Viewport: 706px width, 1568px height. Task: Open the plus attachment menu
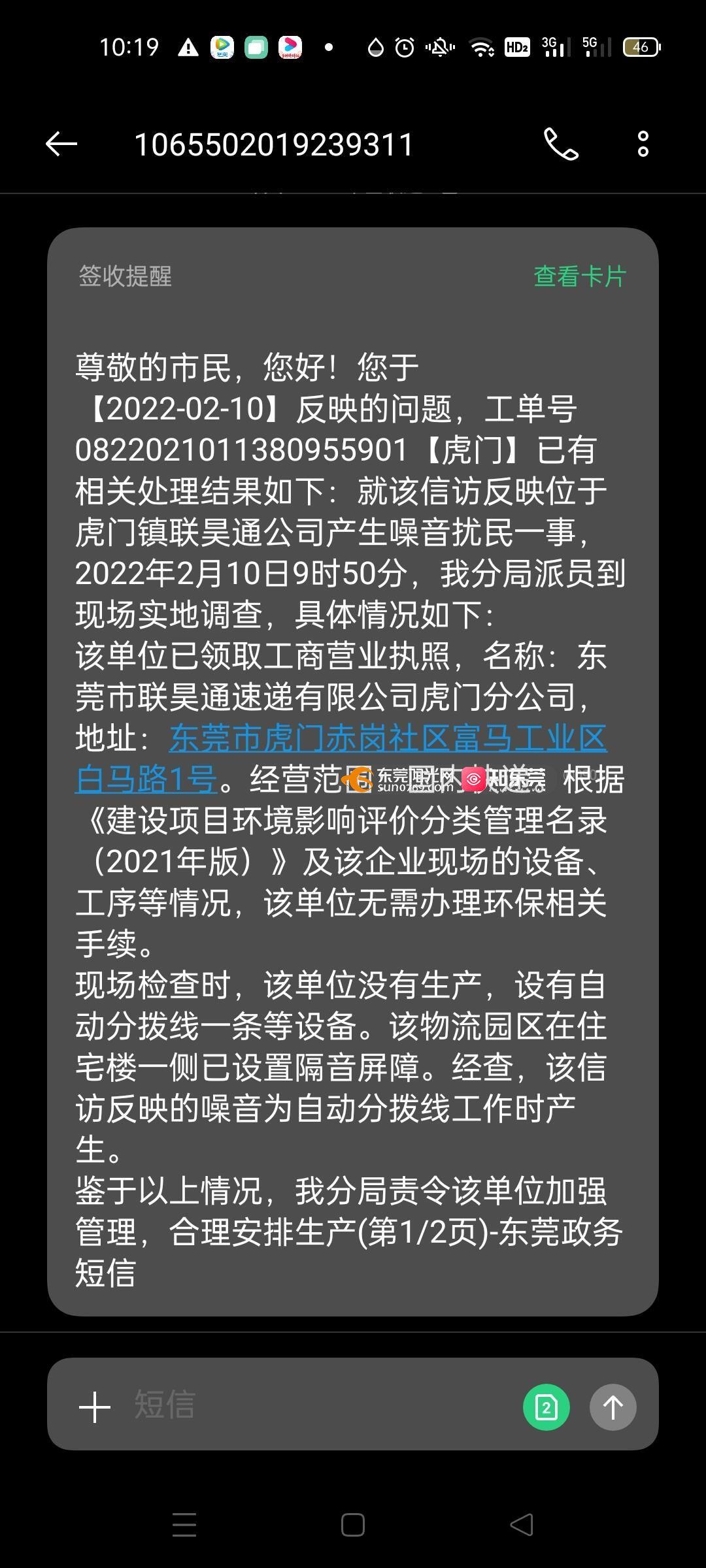pyautogui.click(x=95, y=1407)
